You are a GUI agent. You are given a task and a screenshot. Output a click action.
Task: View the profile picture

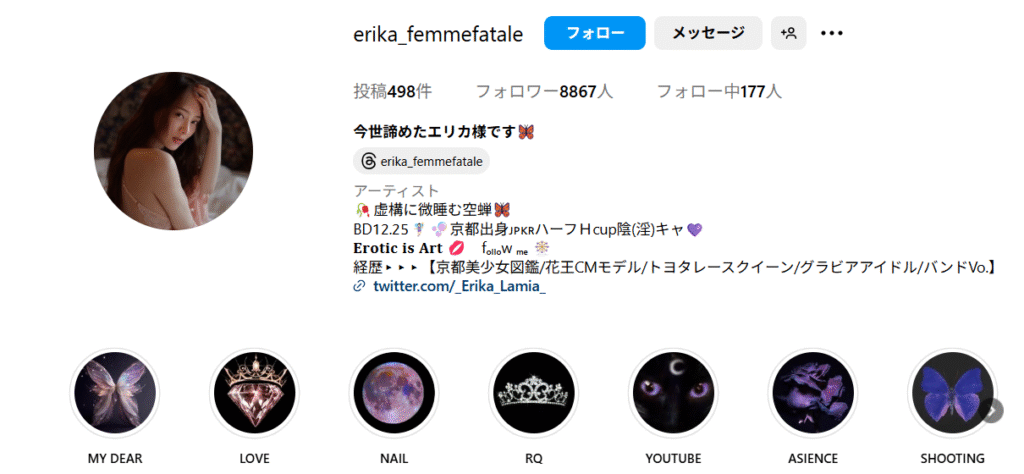coord(173,151)
